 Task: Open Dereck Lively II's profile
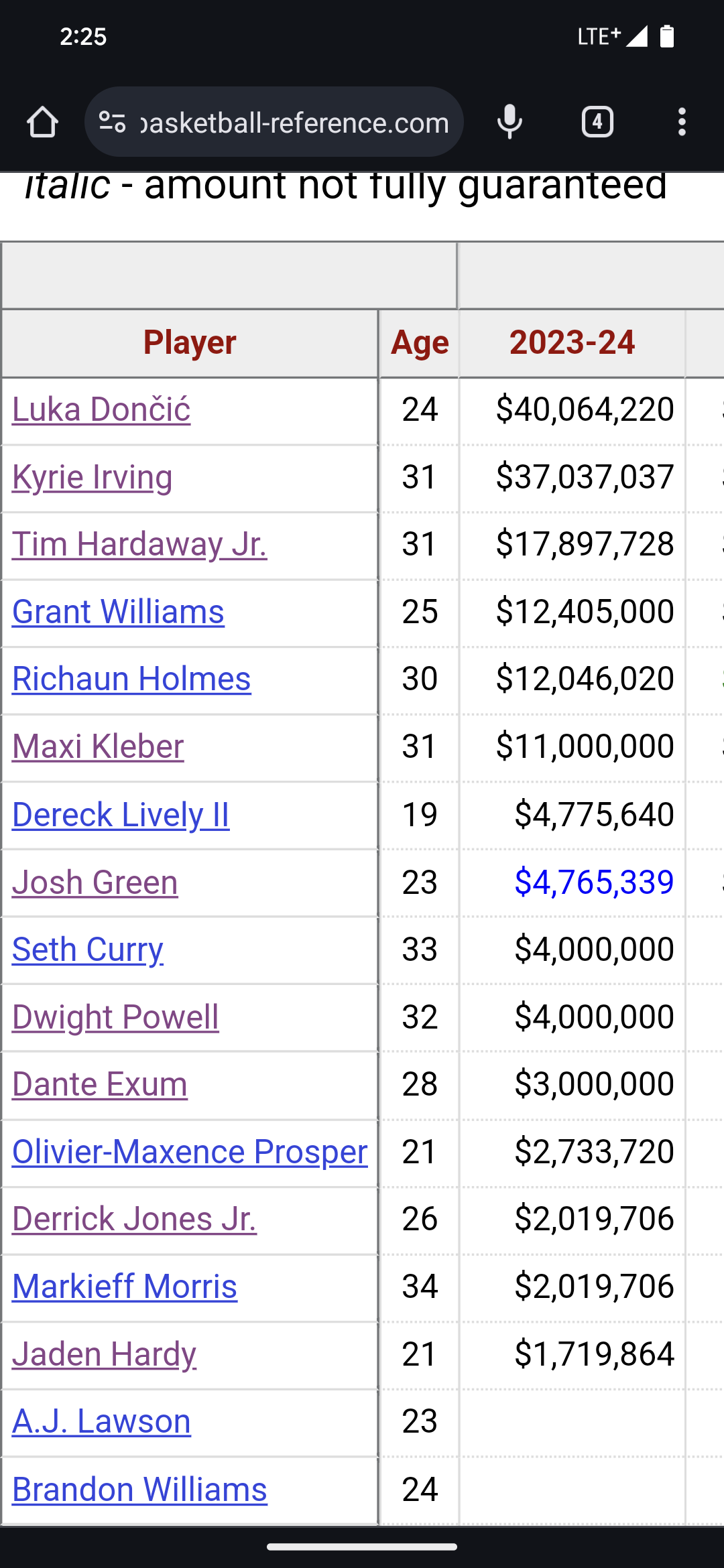coord(121,815)
